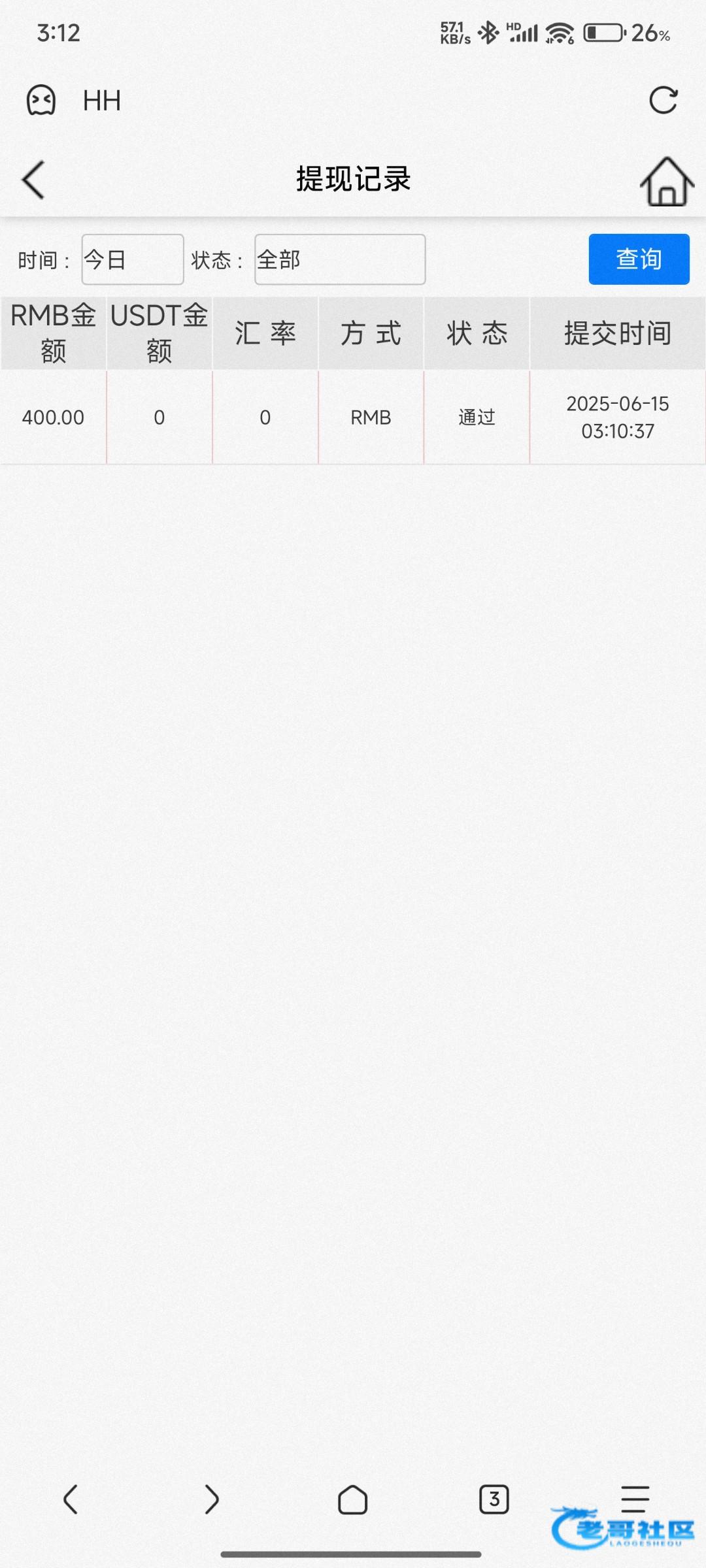Tap the blue 查询 button
The height and width of the screenshot is (1568, 706).
point(639,259)
